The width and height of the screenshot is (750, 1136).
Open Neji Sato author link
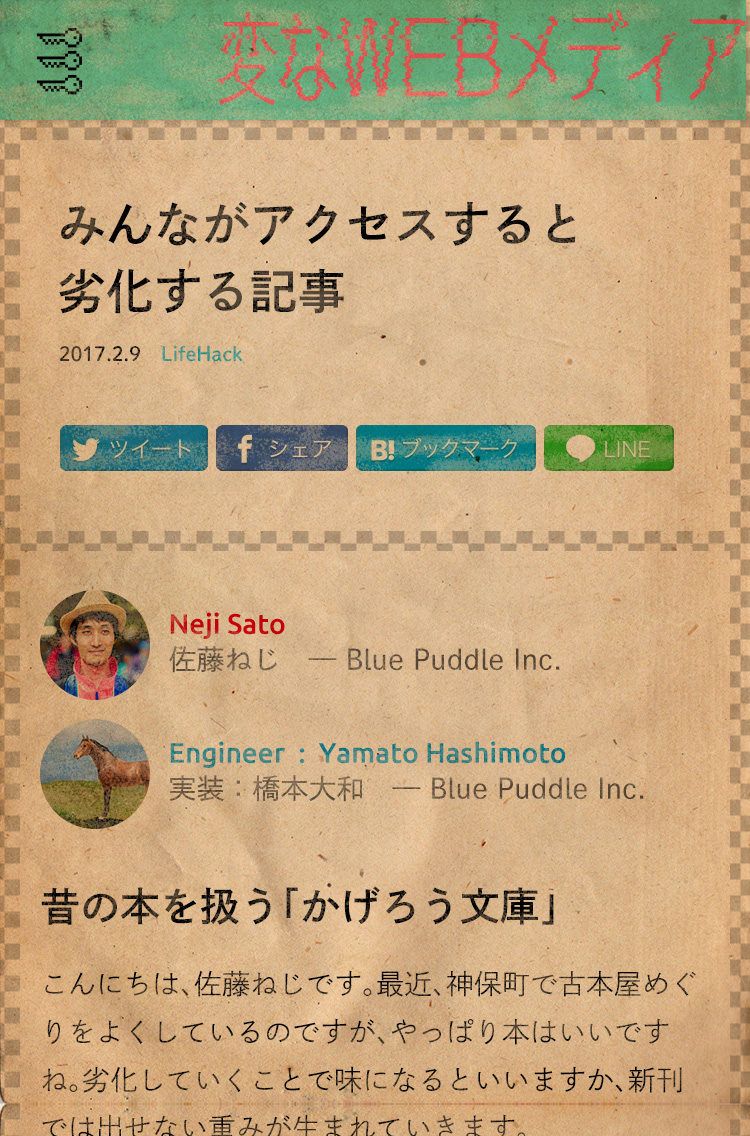click(227, 625)
